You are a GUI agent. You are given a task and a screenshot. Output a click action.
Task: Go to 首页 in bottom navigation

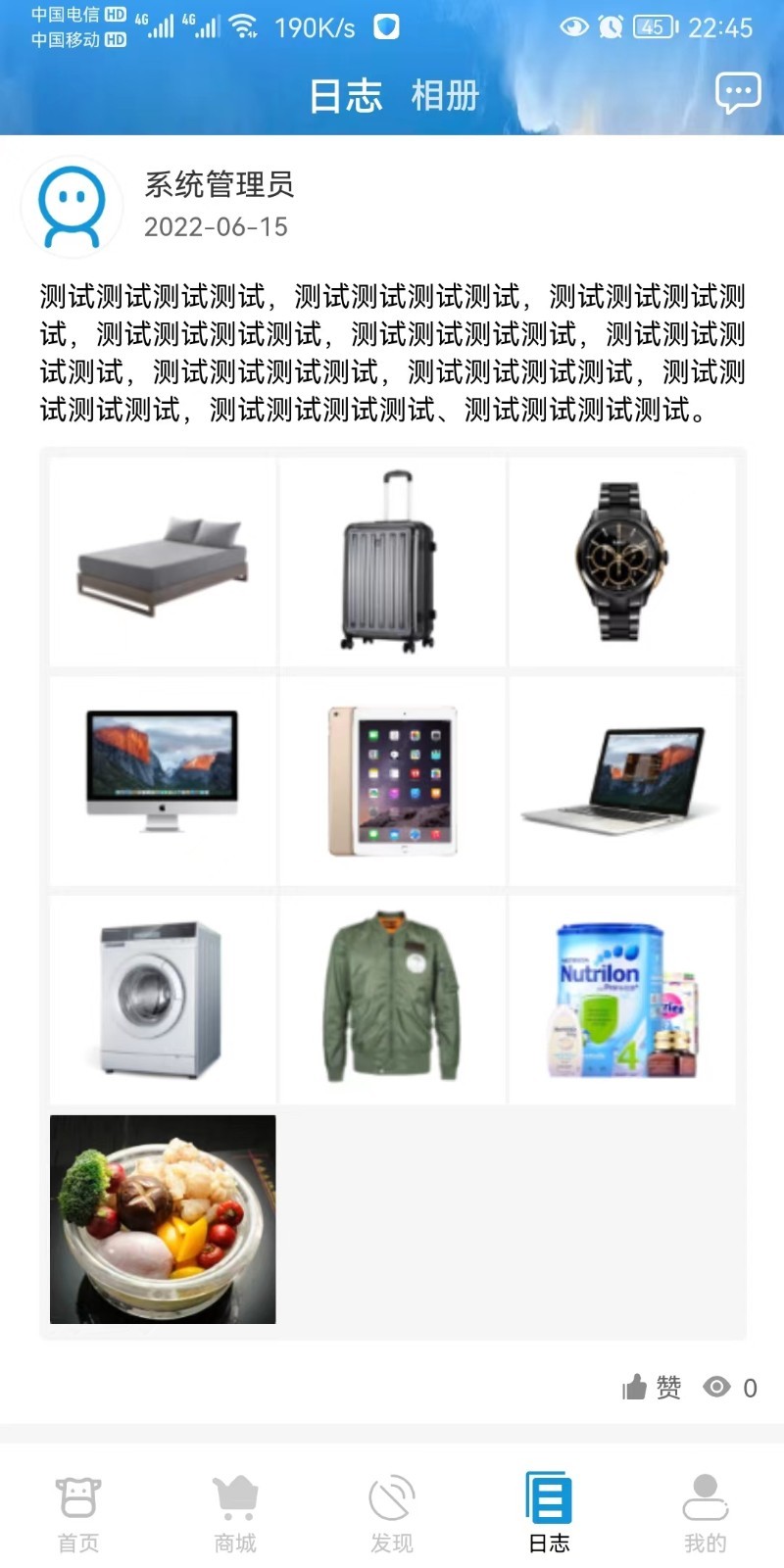pyautogui.click(x=78, y=1514)
